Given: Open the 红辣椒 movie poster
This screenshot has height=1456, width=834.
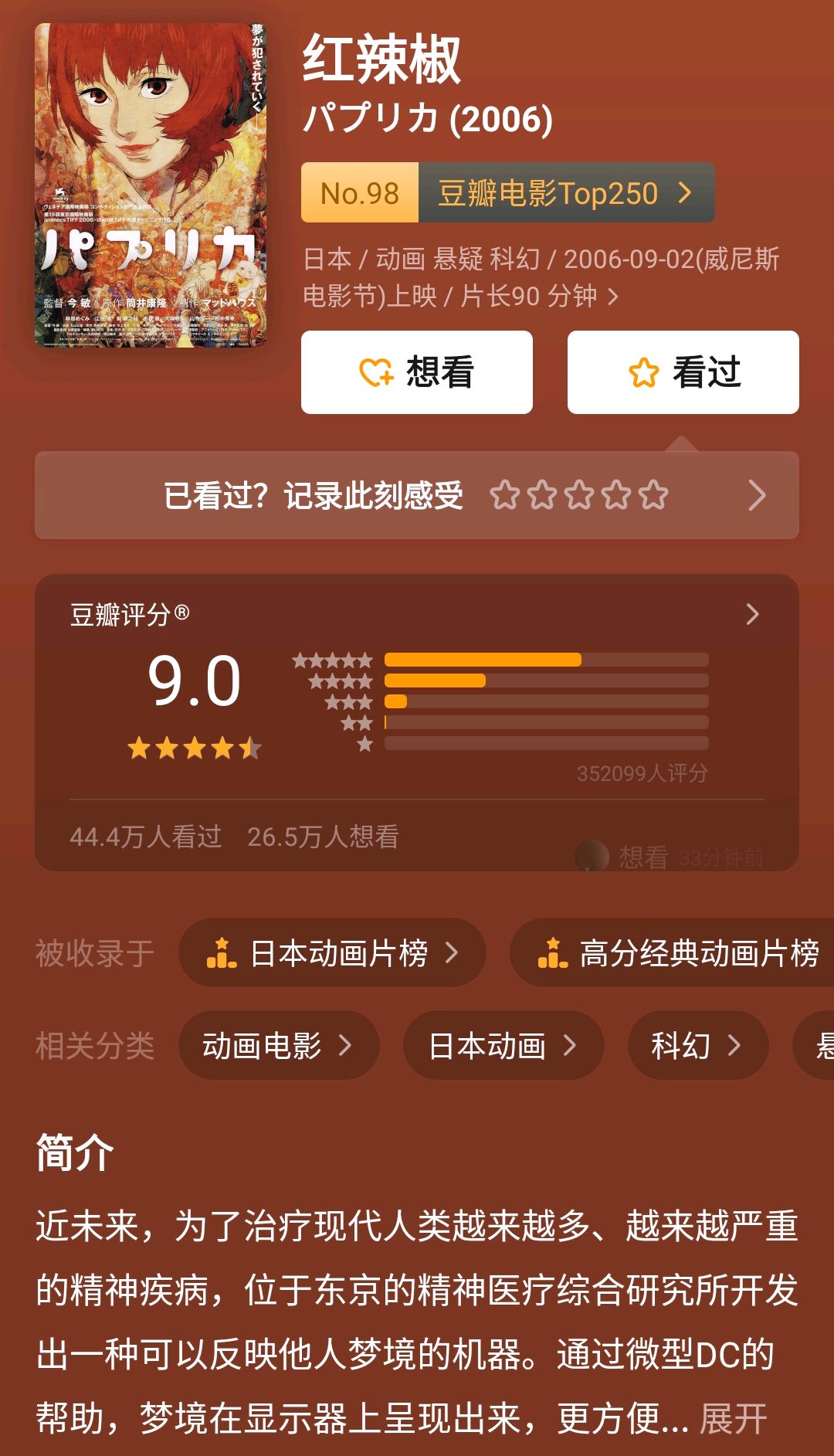Looking at the screenshot, I should (151, 185).
